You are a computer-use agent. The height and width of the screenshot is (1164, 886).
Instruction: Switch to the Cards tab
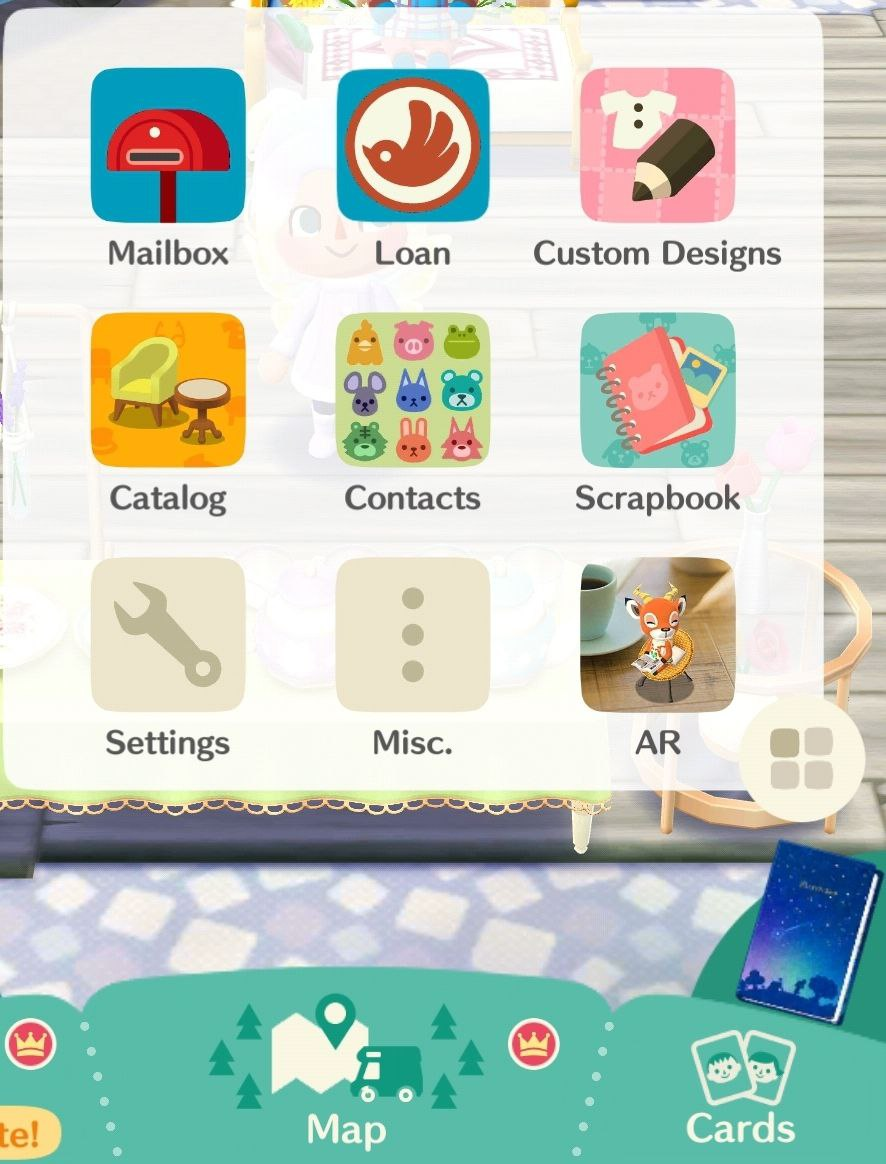pyautogui.click(x=741, y=1090)
